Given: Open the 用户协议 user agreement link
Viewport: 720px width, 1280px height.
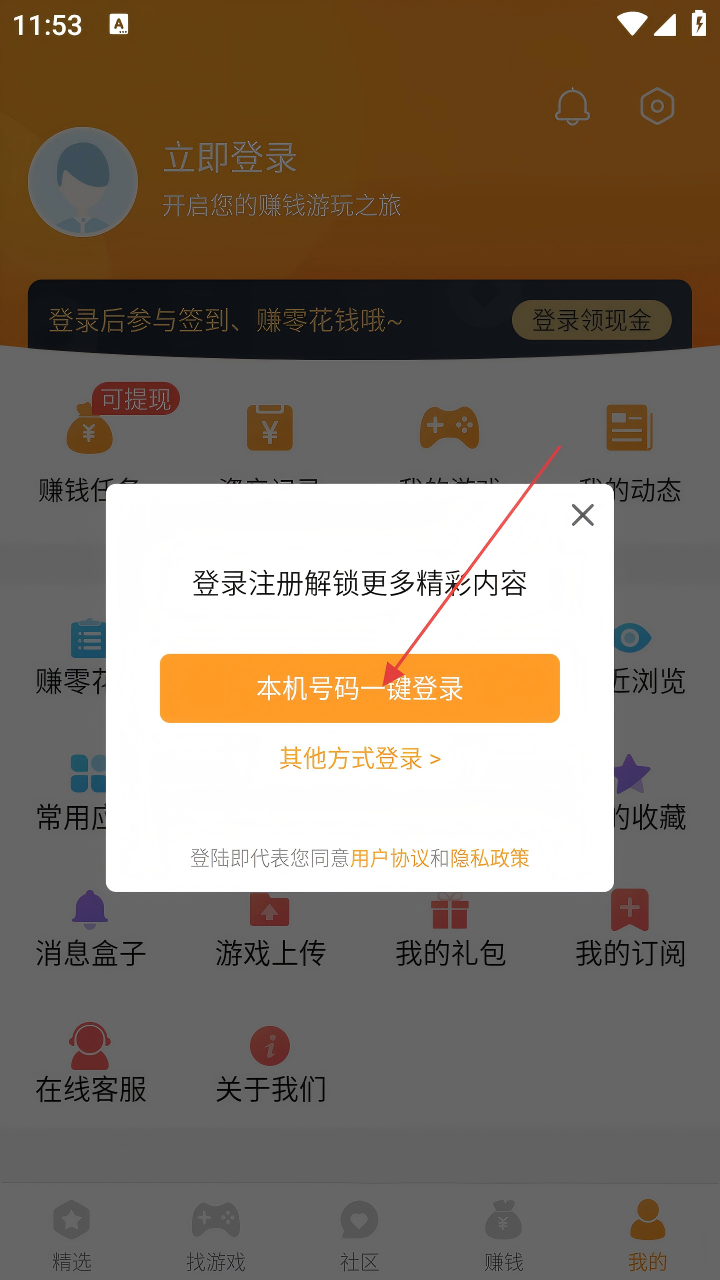Looking at the screenshot, I should 389,858.
